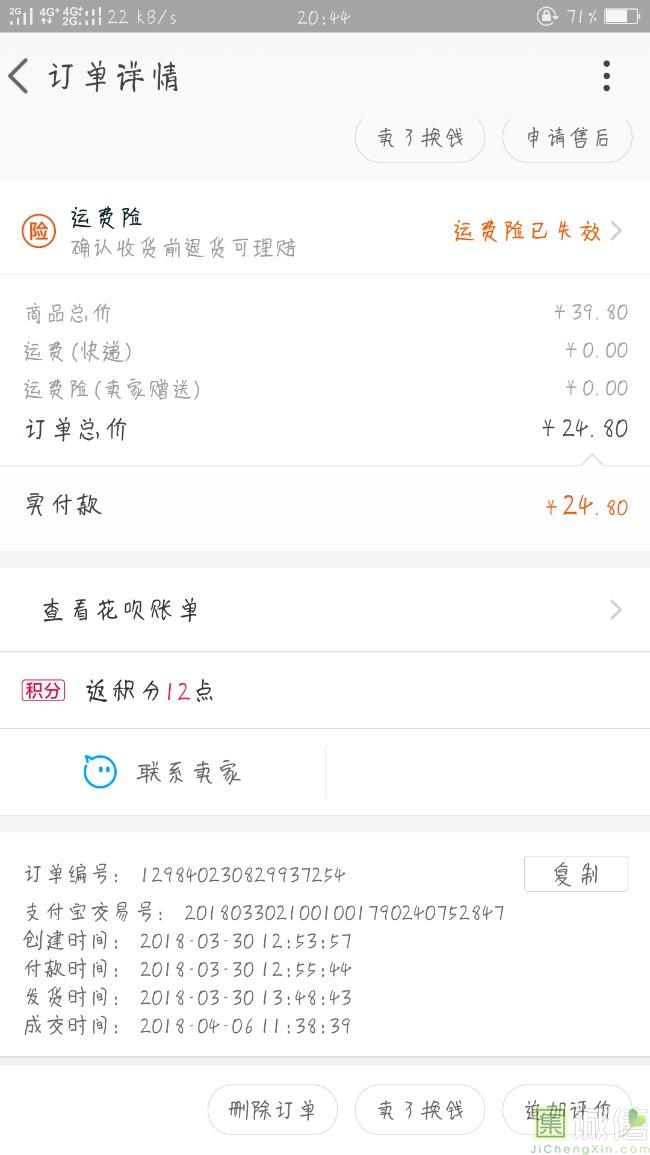Tap 申请售后 to request after-sales service
Viewport: 650px width, 1155px height.
(x=567, y=138)
